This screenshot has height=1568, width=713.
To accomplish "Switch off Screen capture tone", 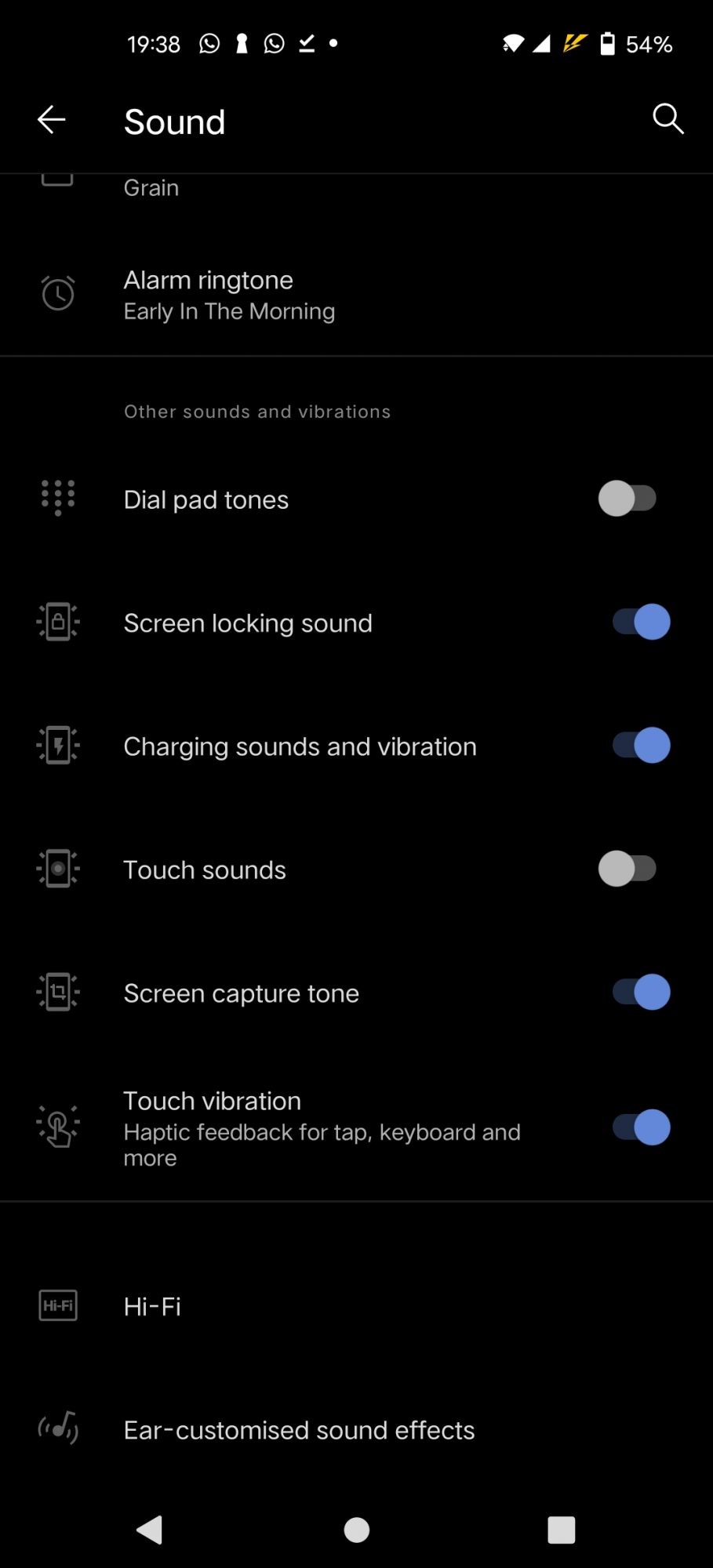I will (x=641, y=993).
